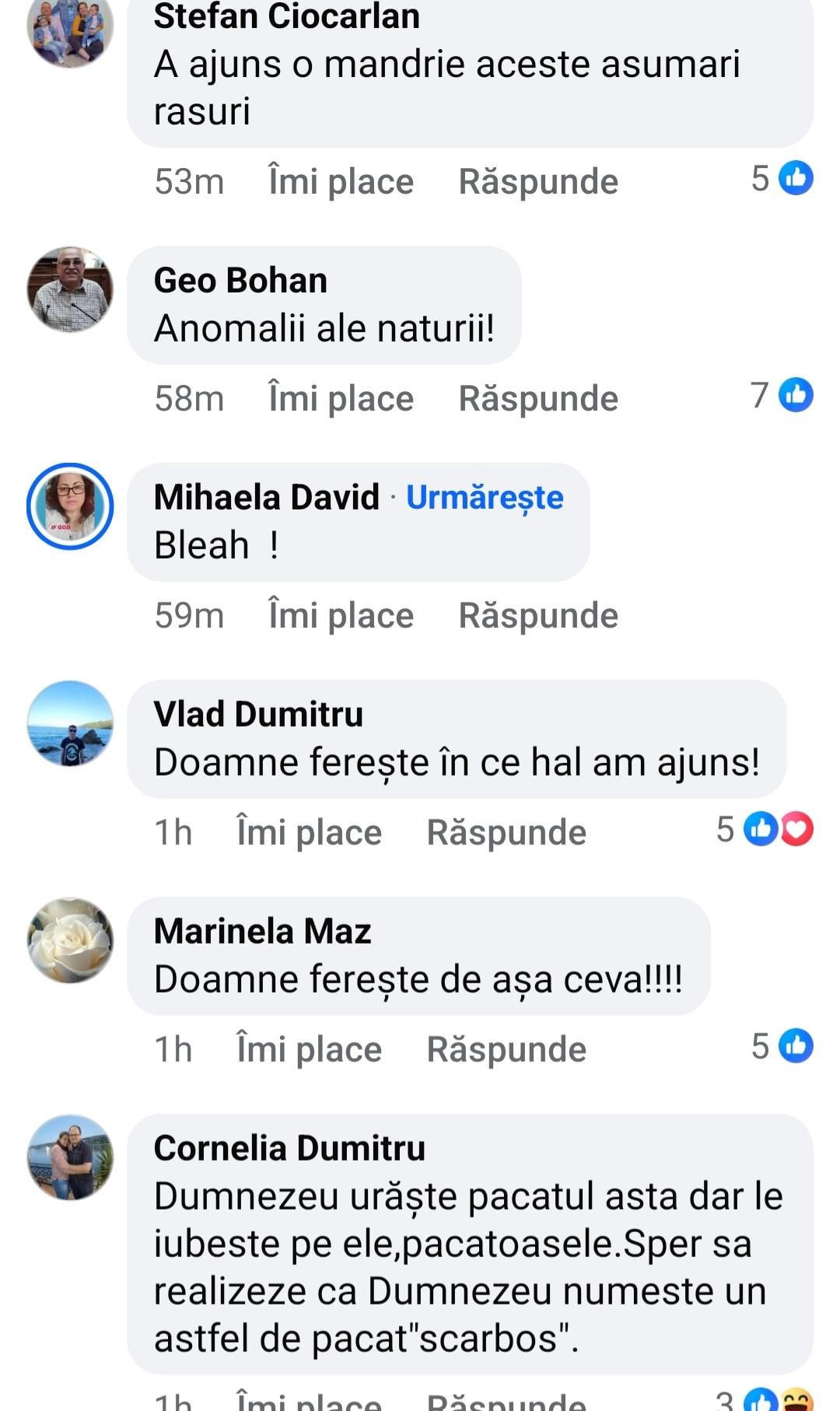Tap Răspunde under Mihaela David's comment
Image resolution: width=840 pixels, height=1411 pixels.
(538, 616)
